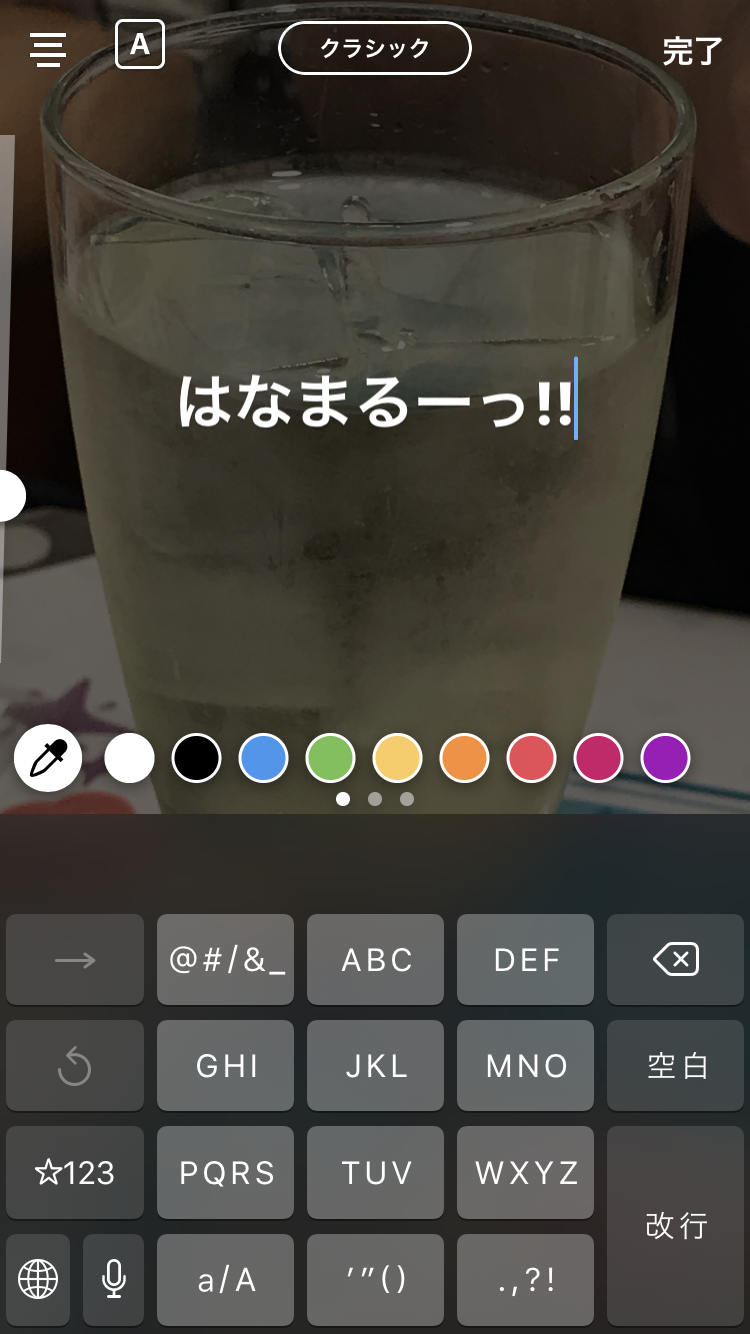Choose the green color swatch

tap(331, 758)
